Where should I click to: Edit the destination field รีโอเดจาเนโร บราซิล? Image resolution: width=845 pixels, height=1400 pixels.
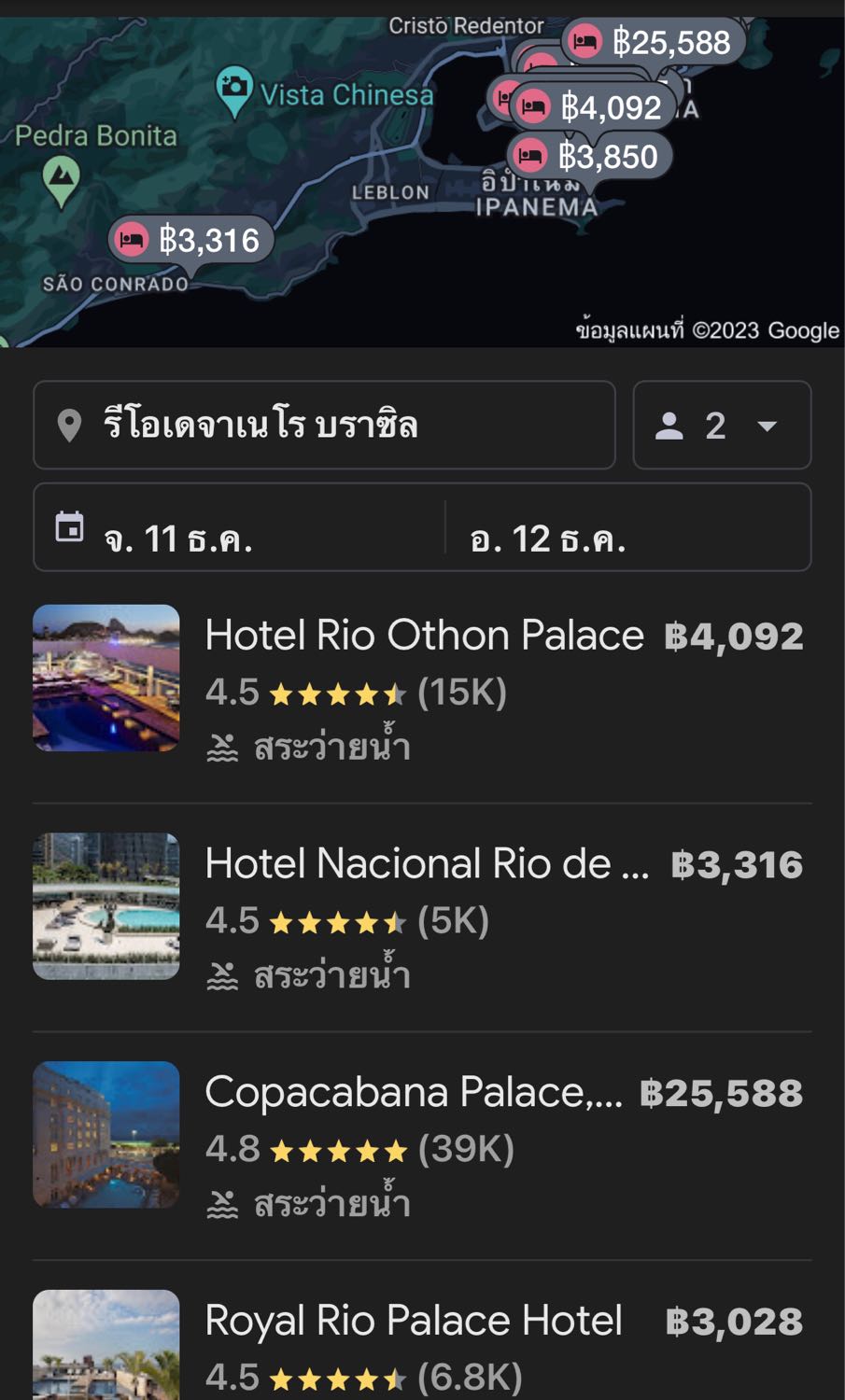tap(323, 426)
